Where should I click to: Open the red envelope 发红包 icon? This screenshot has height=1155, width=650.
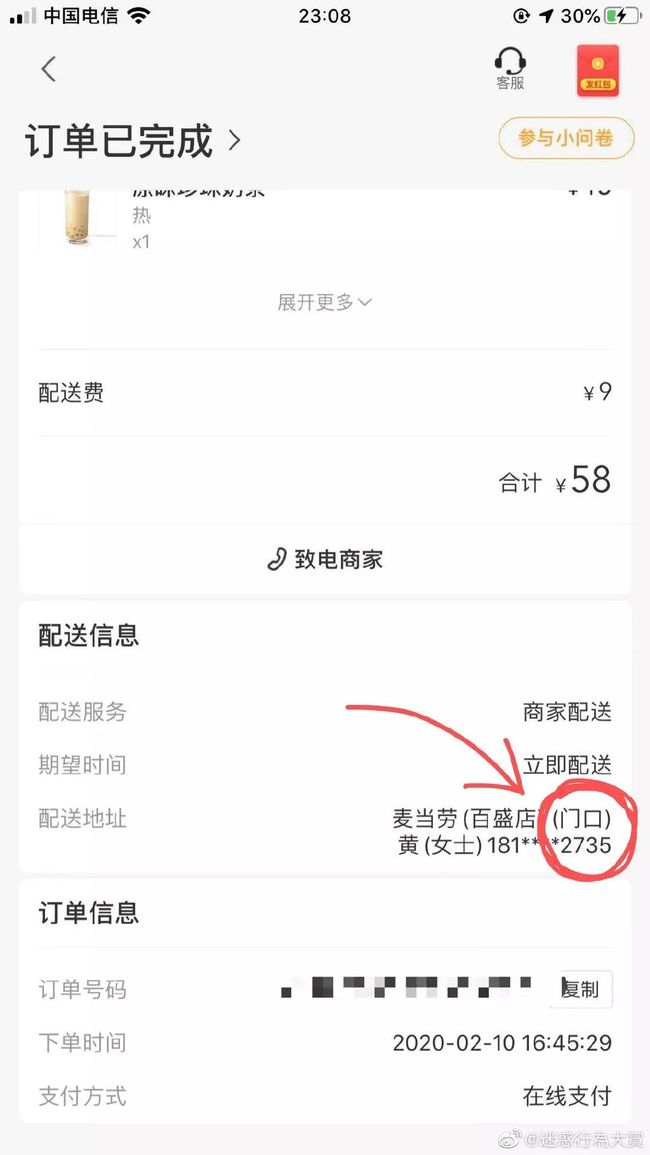point(598,71)
